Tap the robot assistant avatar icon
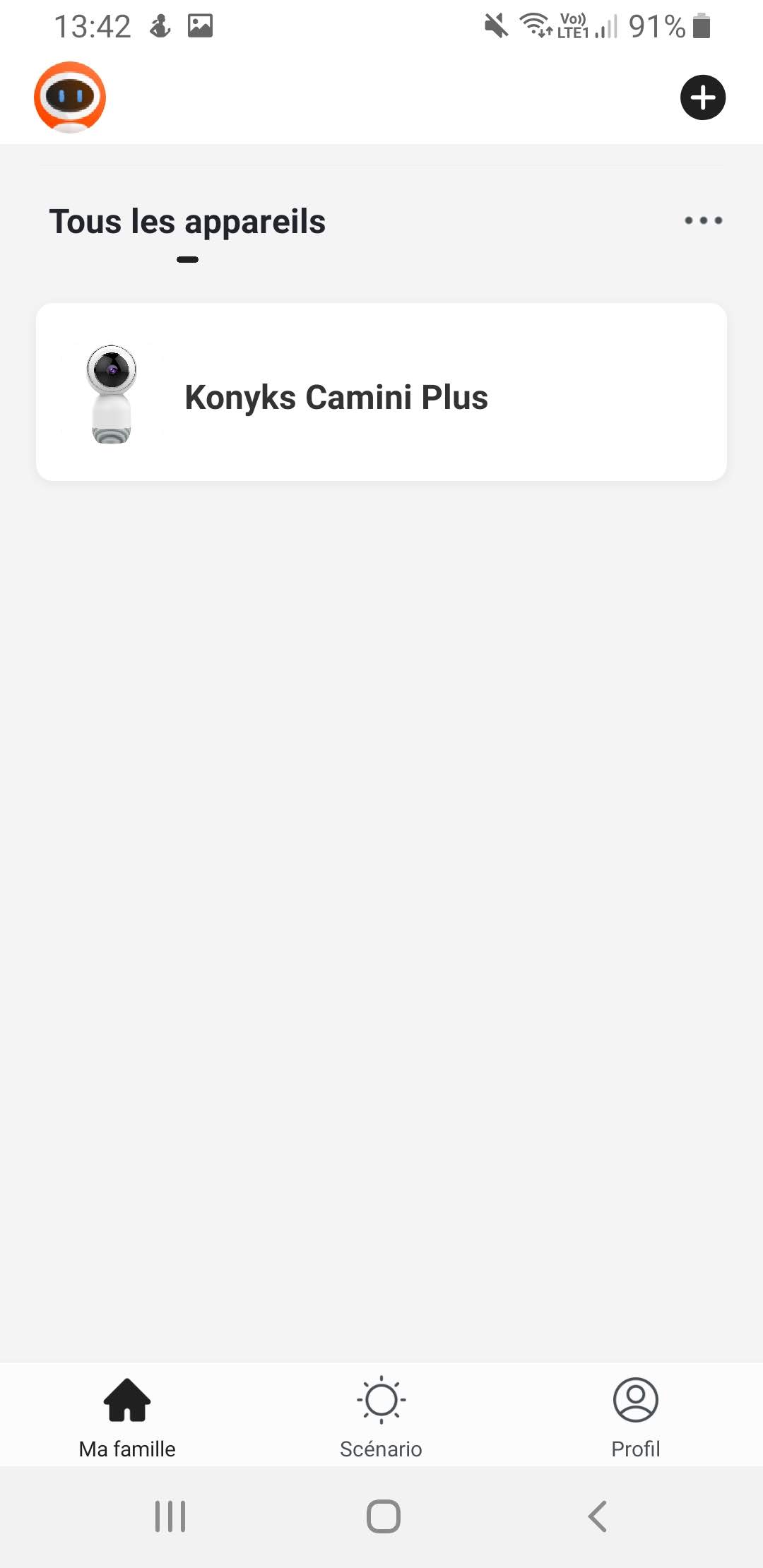763x1568 pixels. click(70, 97)
